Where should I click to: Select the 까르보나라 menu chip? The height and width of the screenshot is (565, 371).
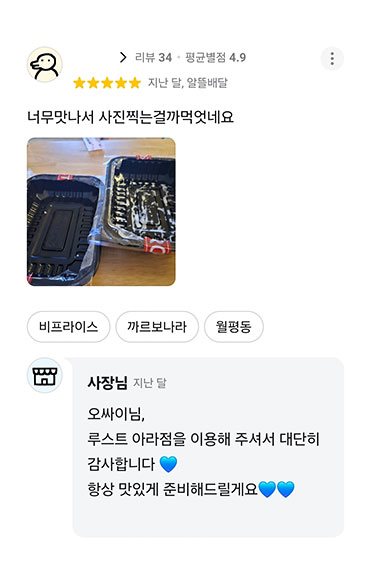coord(157,327)
